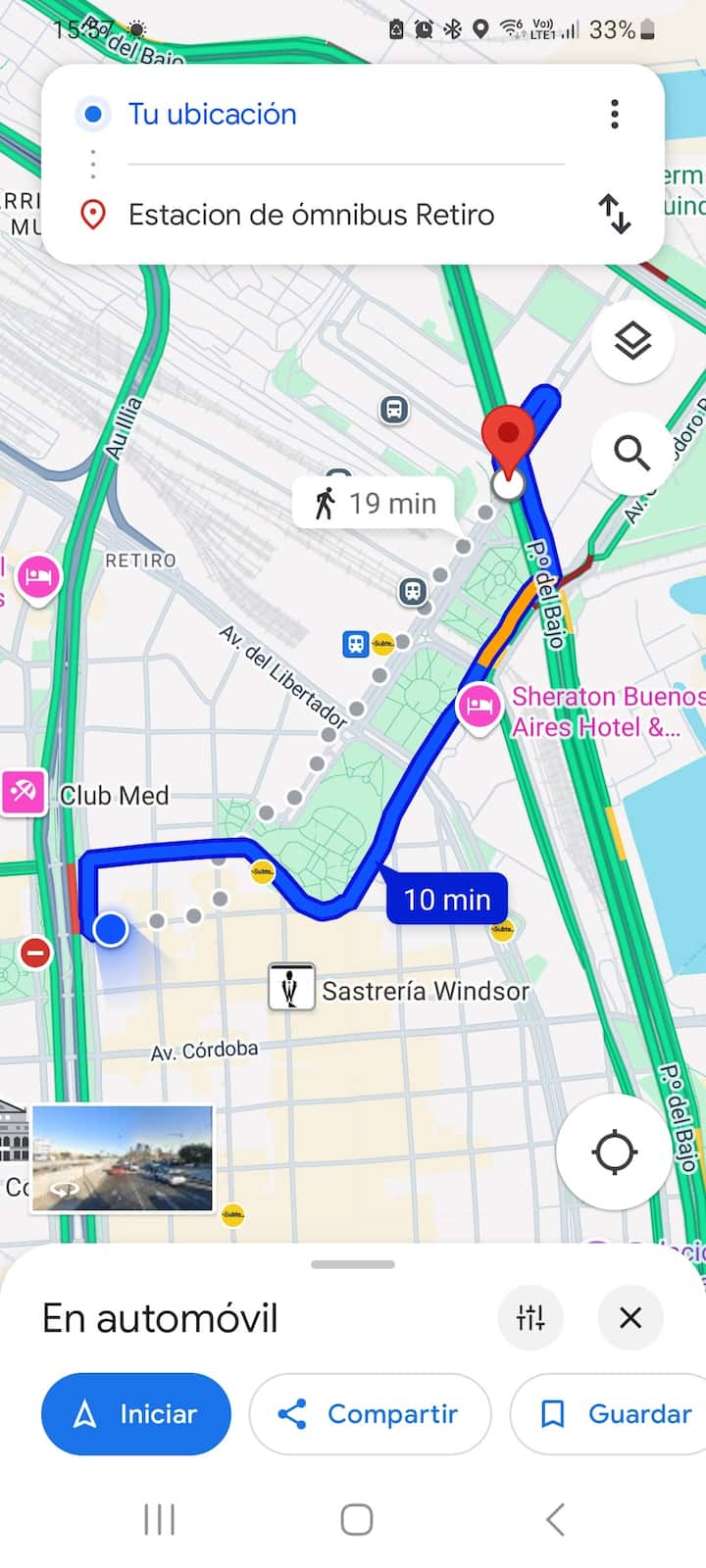Save the route with Guardar
The height and width of the screenshot is (1568, 706).
click(616, 1413)
